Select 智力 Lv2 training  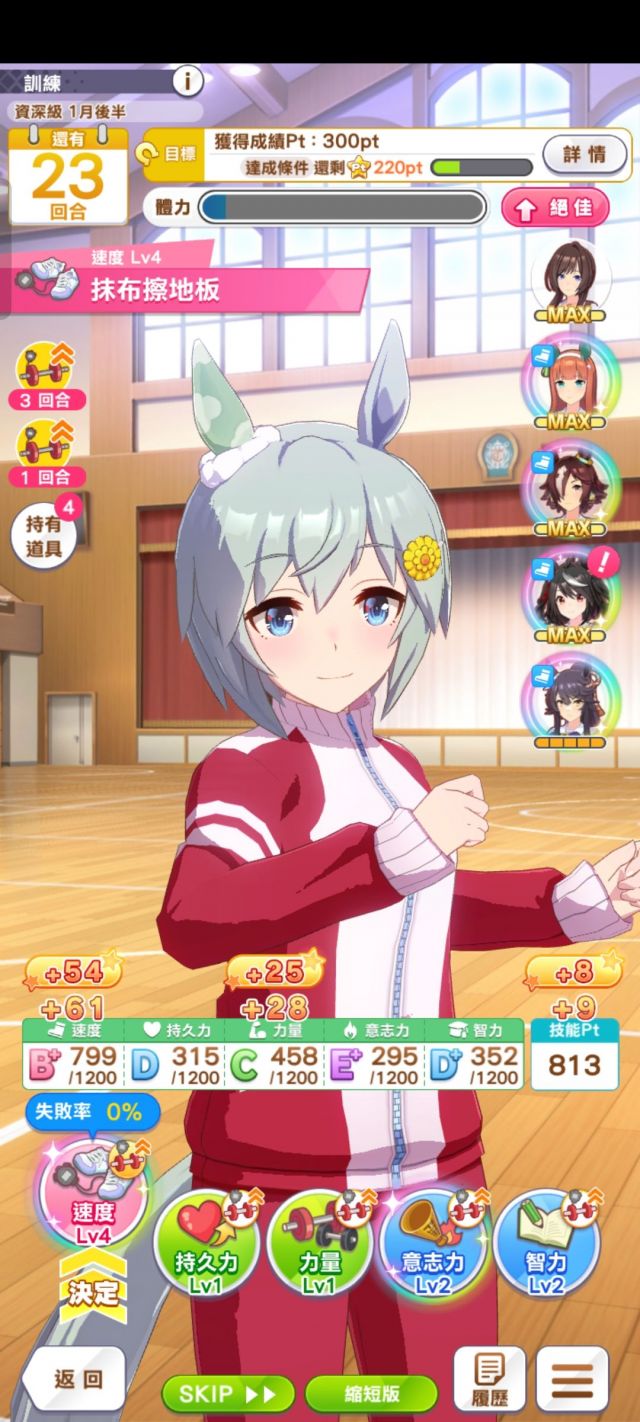[547, 1241]
